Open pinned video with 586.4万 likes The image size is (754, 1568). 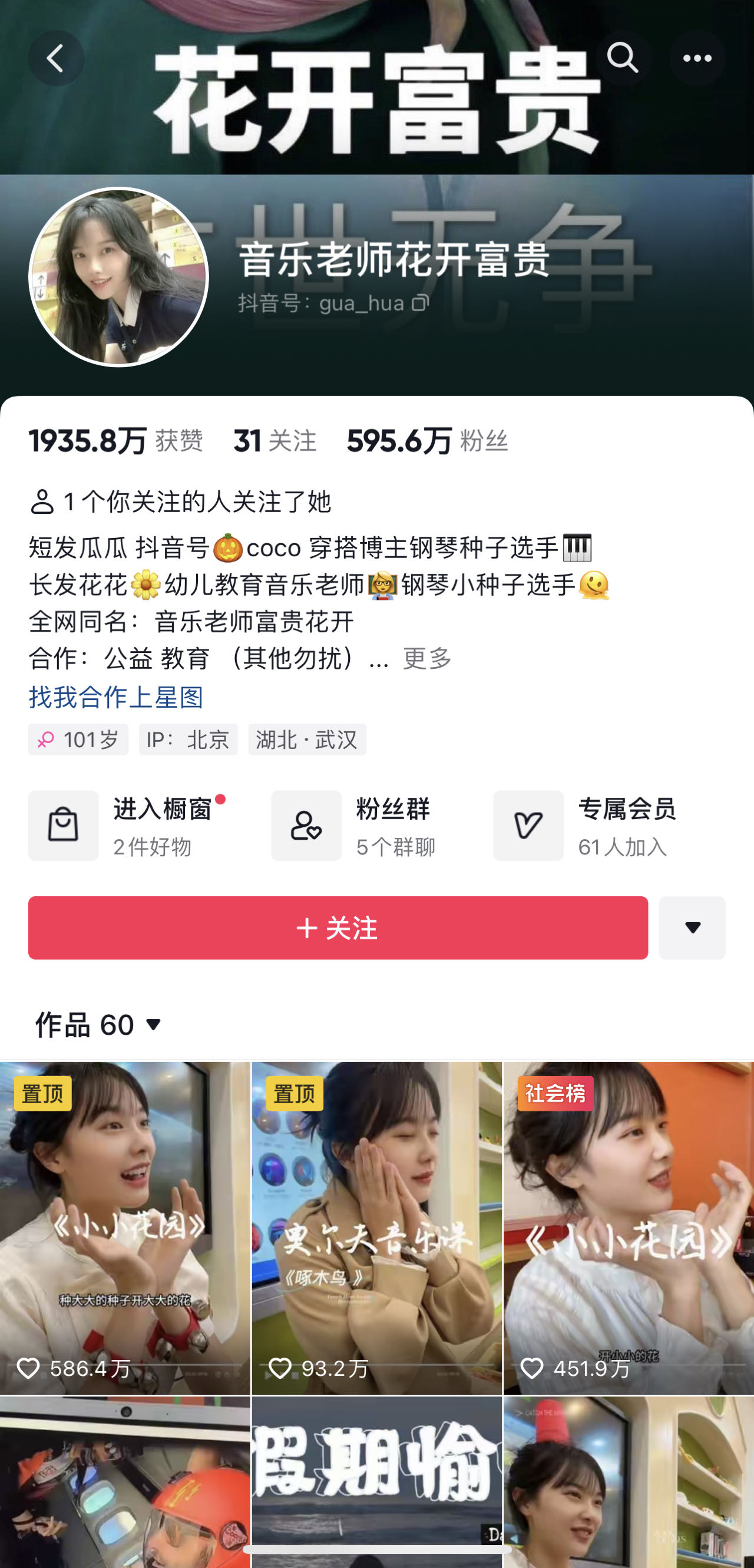click(125, 1227)
